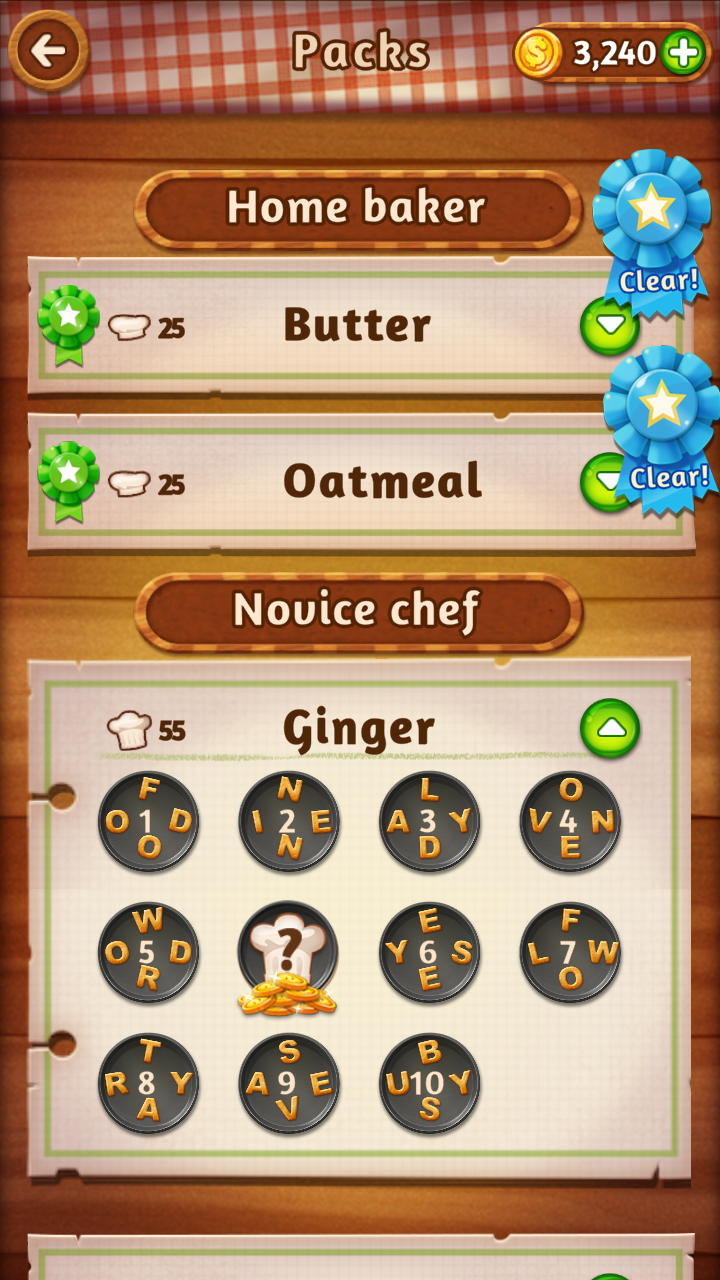Tap level 4 cookie with letters O, V, N, E

(570, 822)
